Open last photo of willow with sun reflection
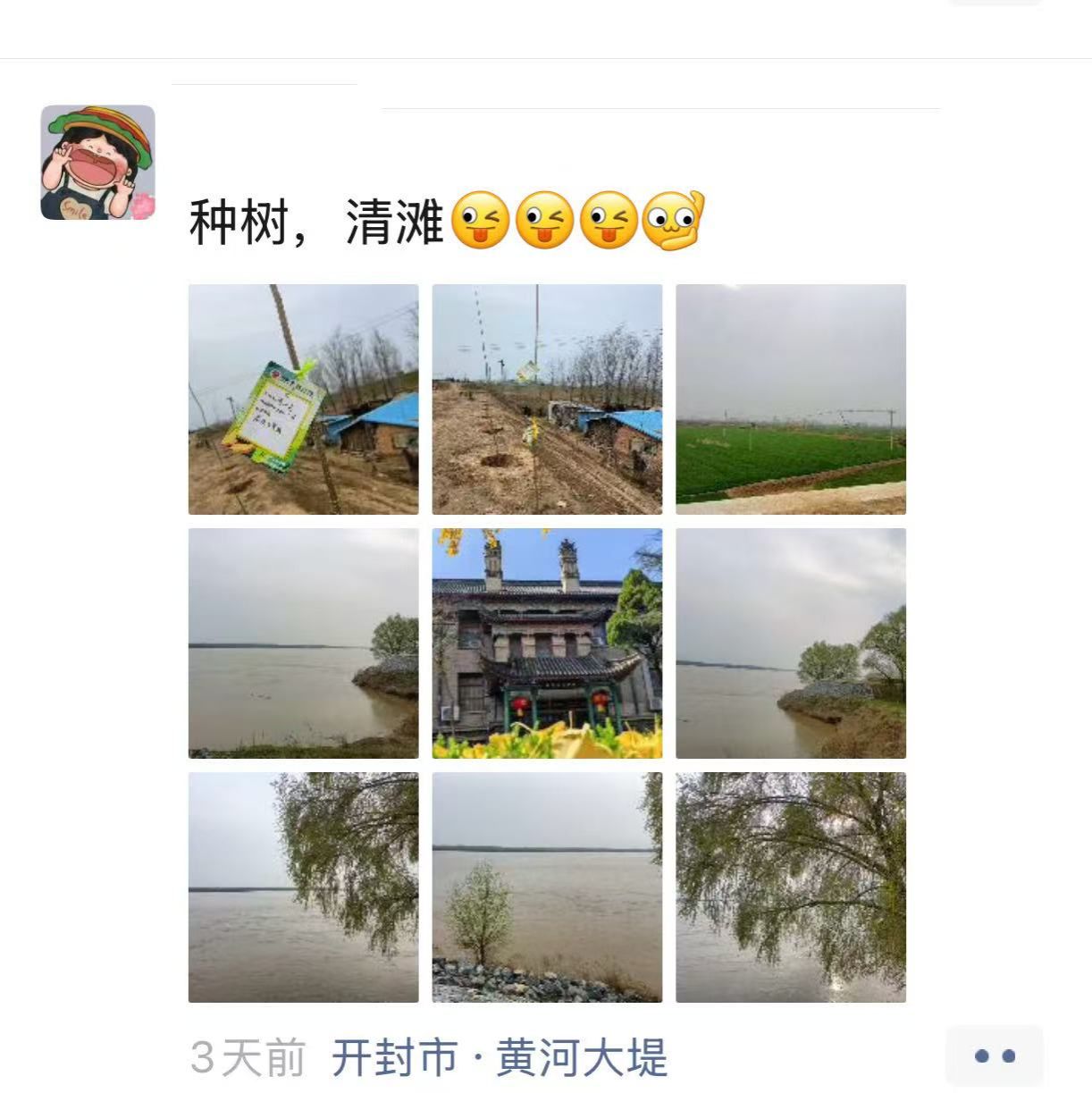Viewport: 1092px width, 1093px height. click(x=791, y=887)
